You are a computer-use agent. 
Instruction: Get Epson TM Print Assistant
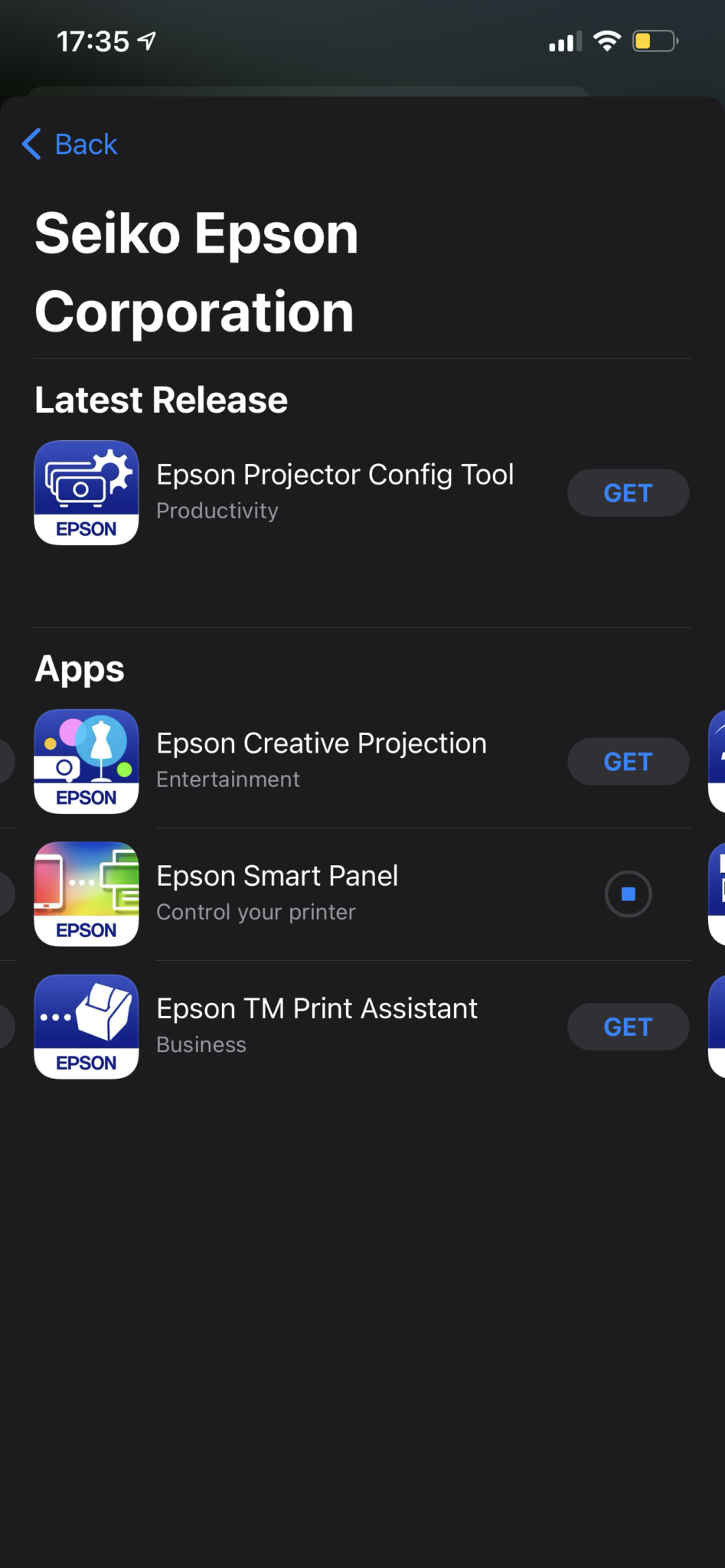point(628,1027)
